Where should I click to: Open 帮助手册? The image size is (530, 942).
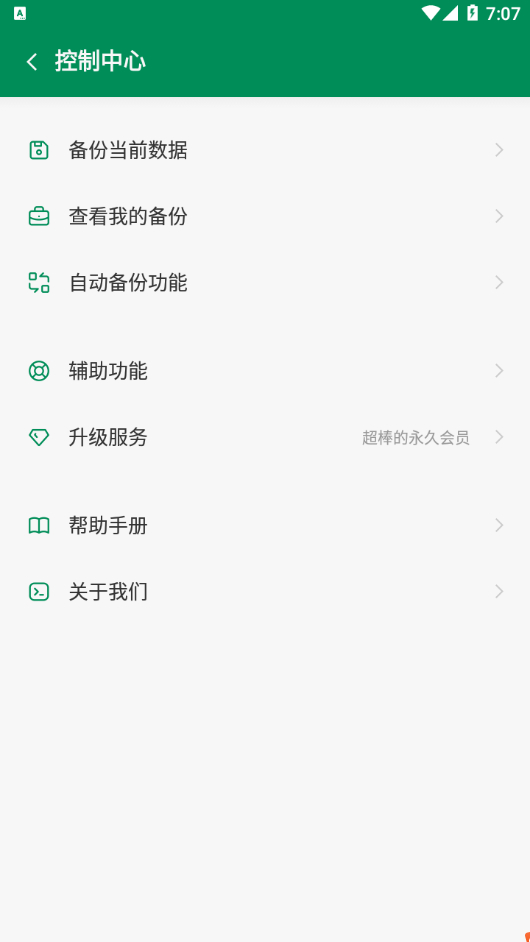click(265, 526)
